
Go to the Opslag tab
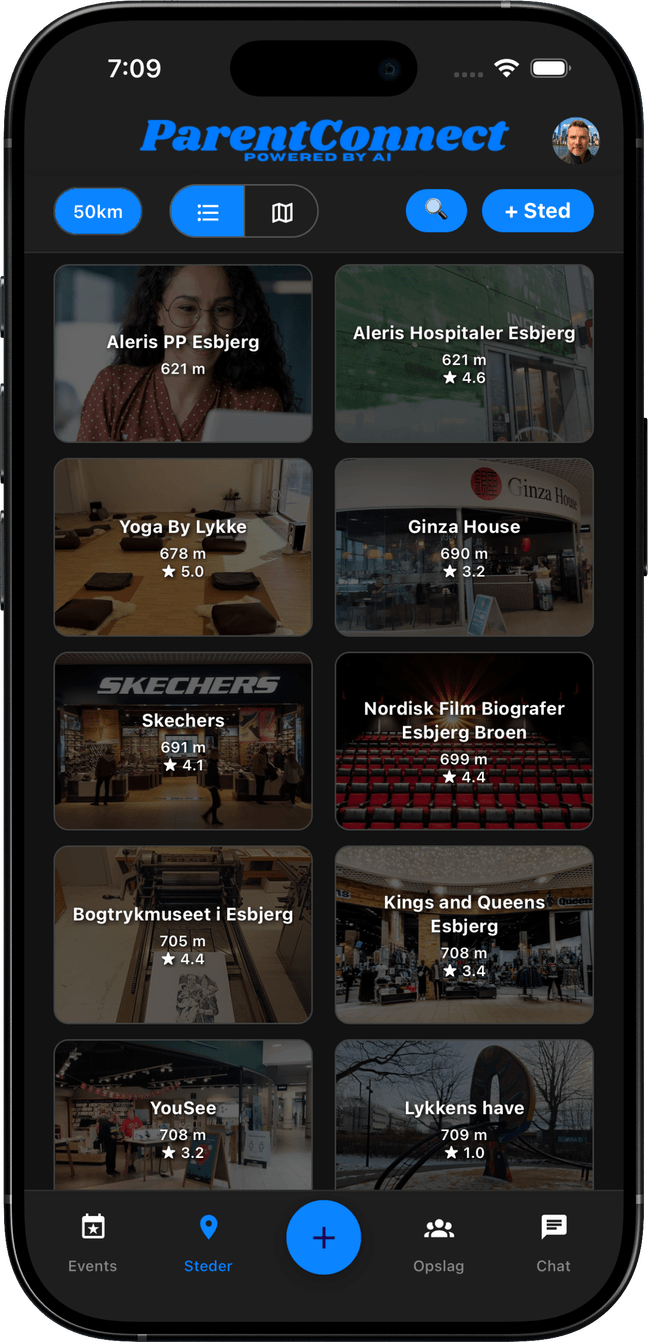pos(439,1243)
